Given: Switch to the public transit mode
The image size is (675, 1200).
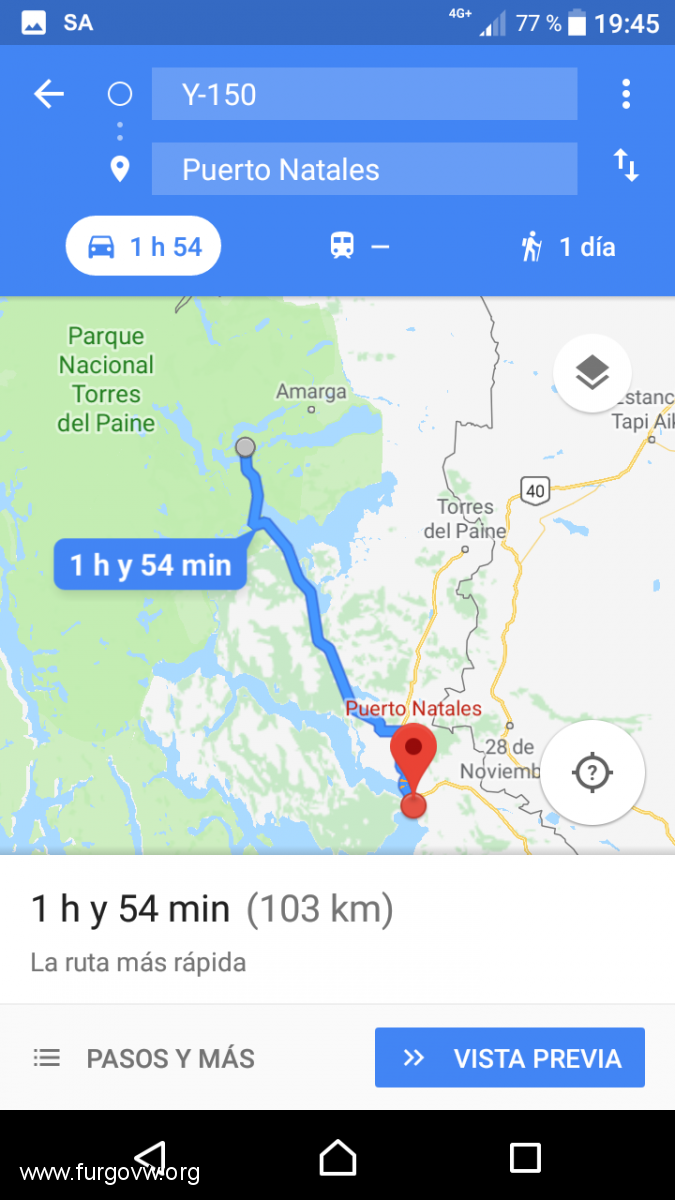Looking at the screenshot, I should [x=359, y=246].
